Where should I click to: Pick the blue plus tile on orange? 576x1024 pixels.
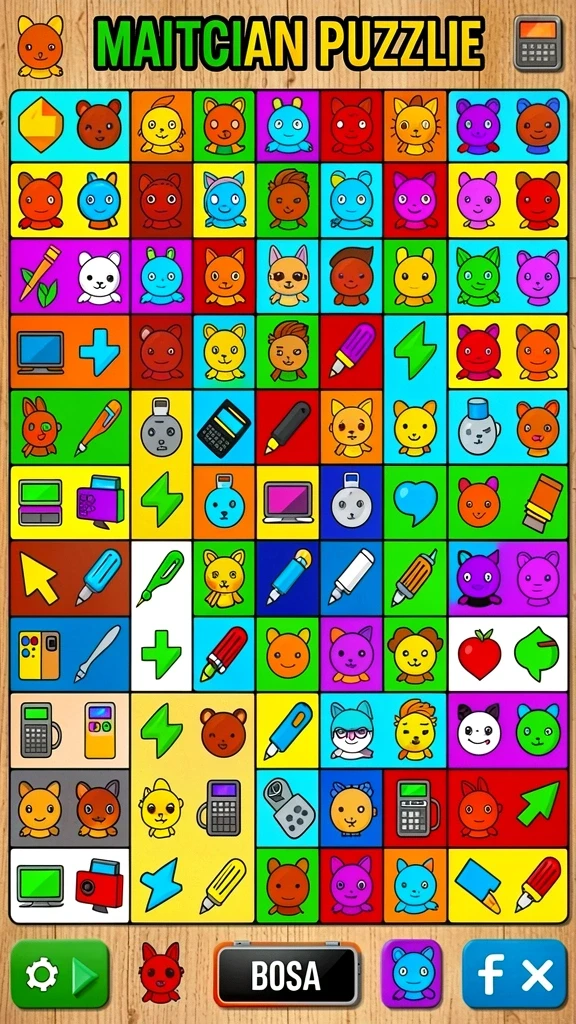tap(99, 352)
